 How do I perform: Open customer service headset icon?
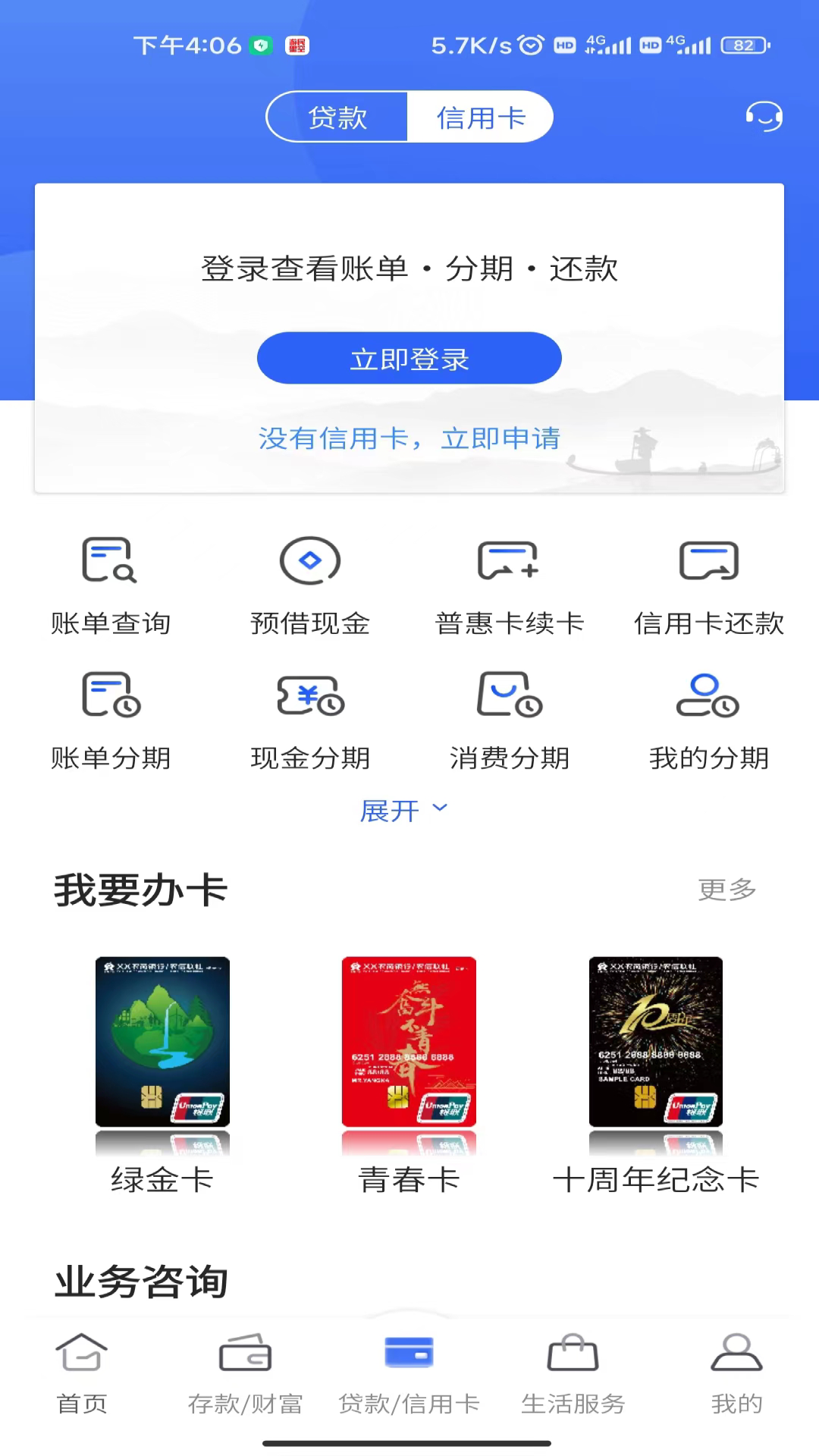pyautogui.click(x=764, y=117)
